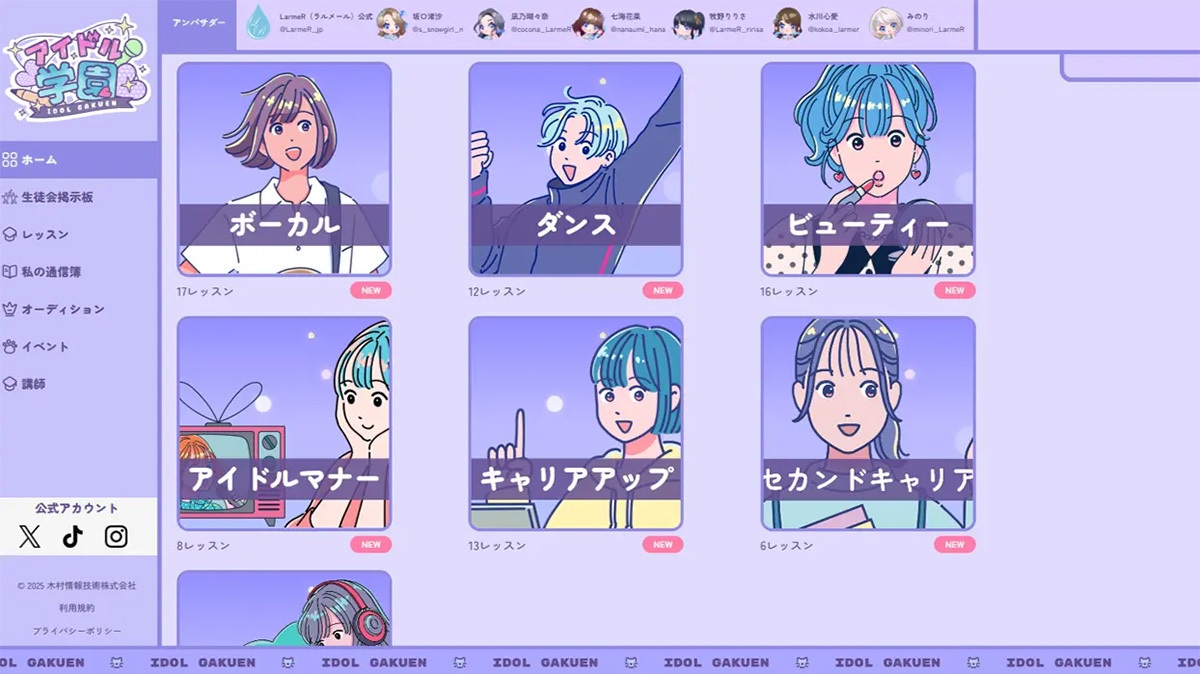Viewport: 1200px width, 674px height.
Task: Open the 利用規約 link
Action: pyautogui.click(x=77, y=608)
